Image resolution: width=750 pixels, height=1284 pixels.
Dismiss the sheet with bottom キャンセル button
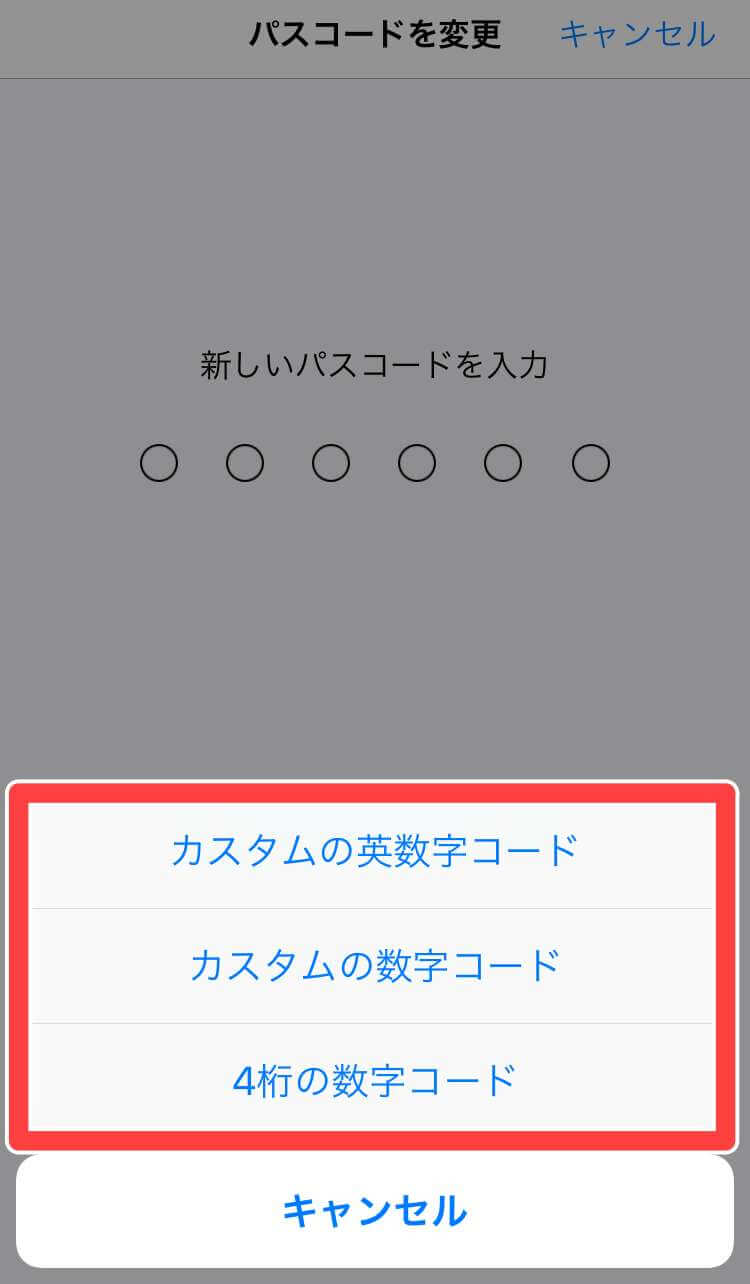tap(374, 1211)
